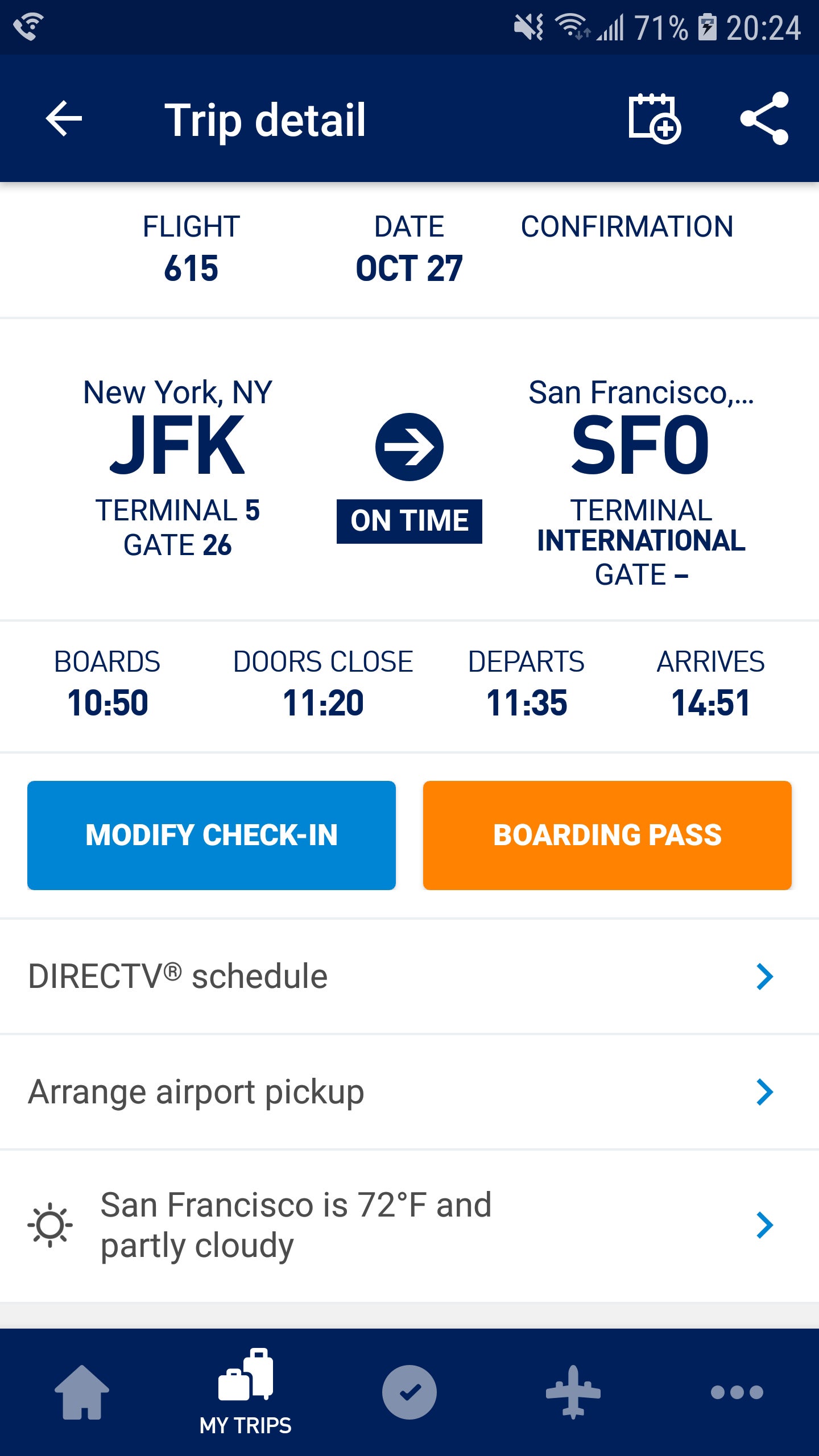Add this flight to calendar

pyautogui.click(x=654, y=119)
